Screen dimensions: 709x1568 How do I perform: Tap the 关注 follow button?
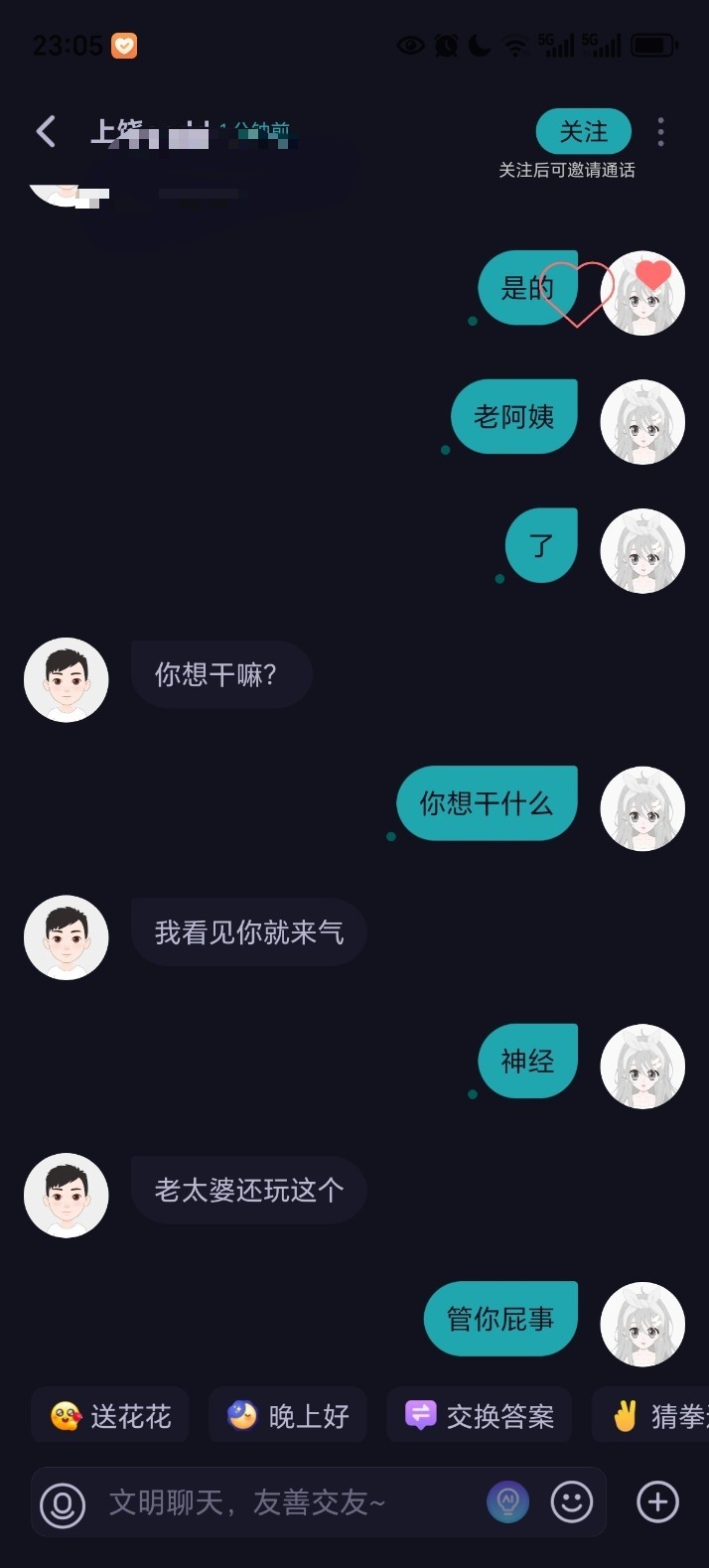point(583,131)
